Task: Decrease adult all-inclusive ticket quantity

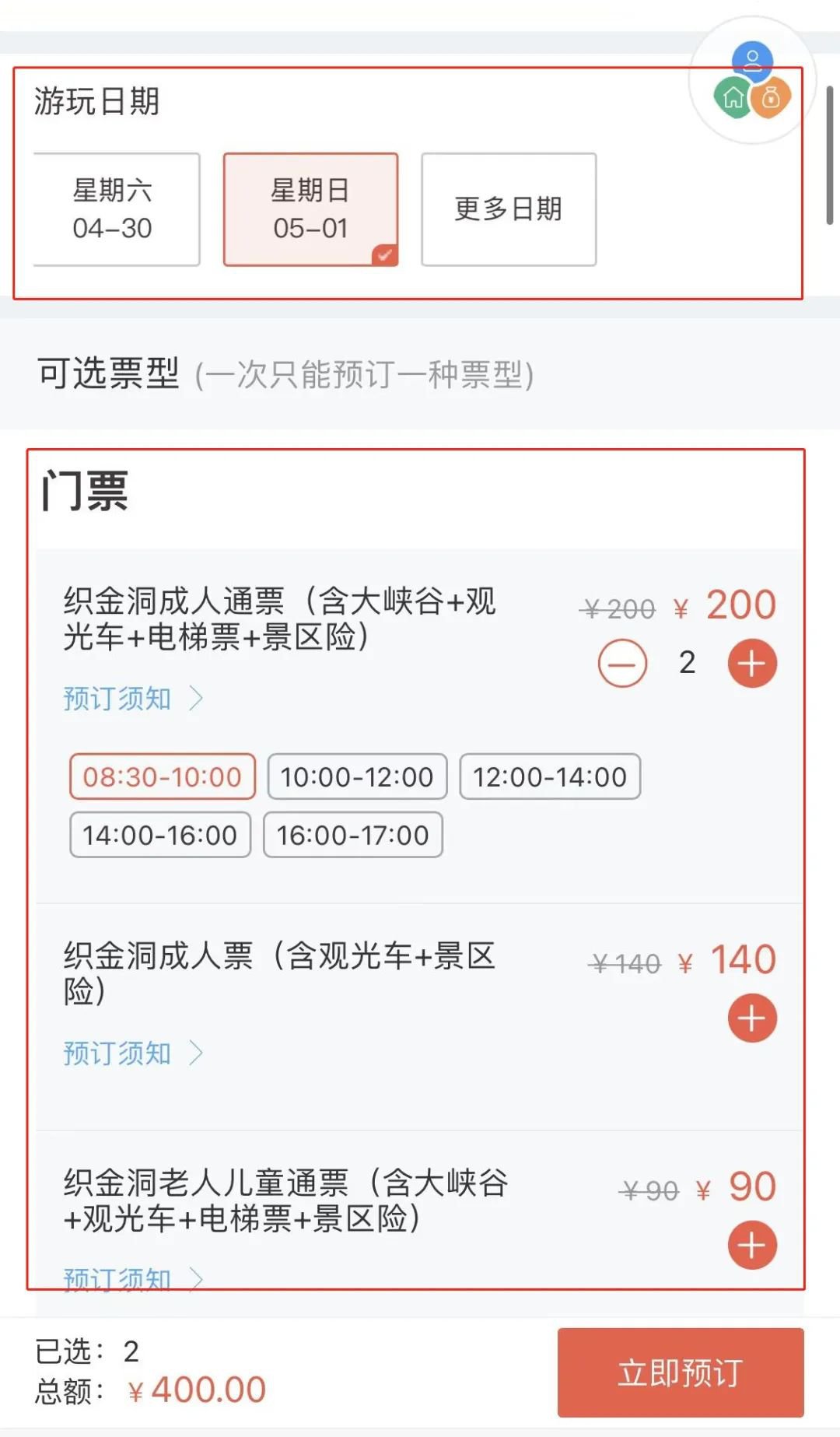Action: click(622, 664)
